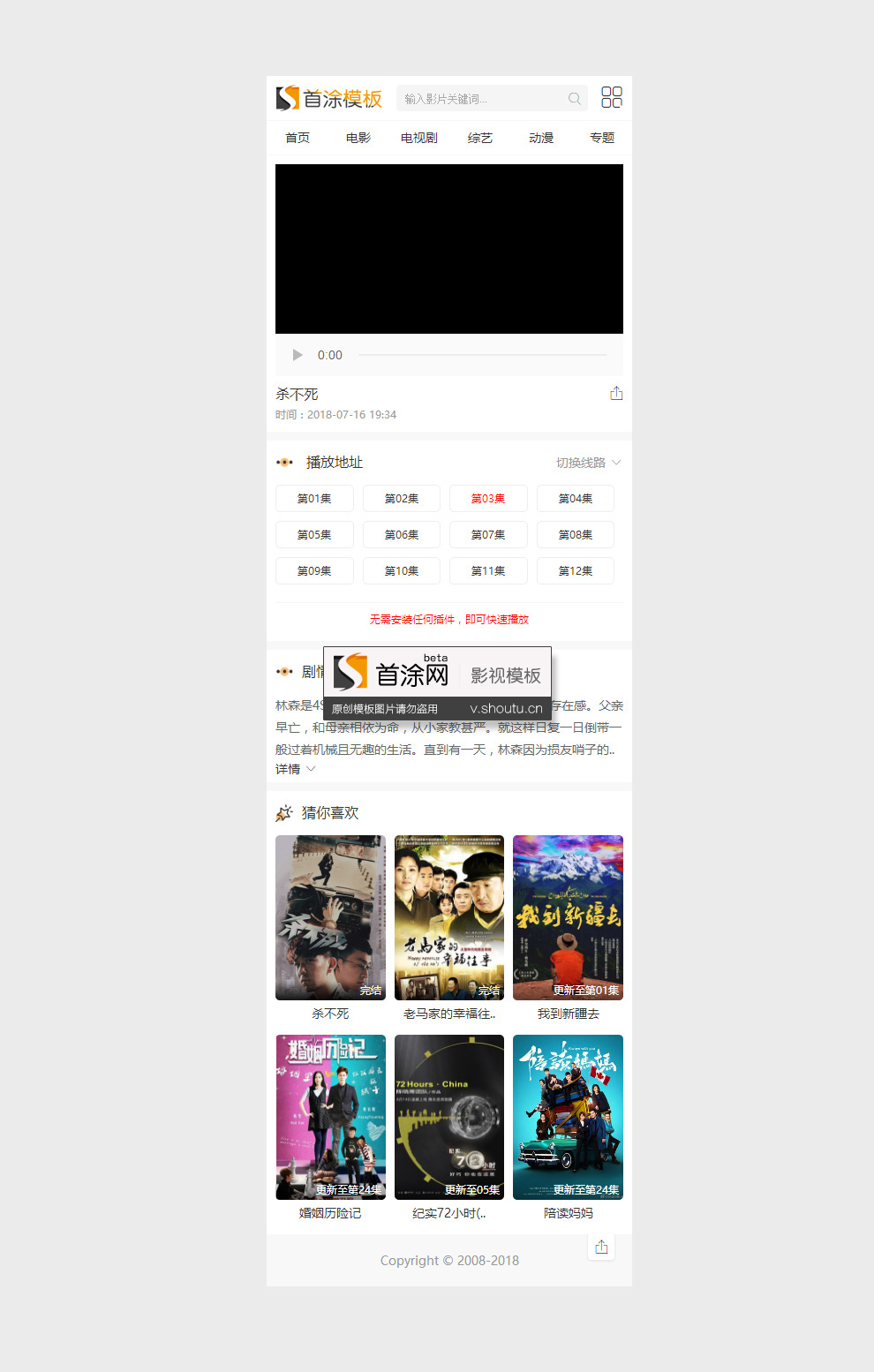Tap the floating share button near footer

tap(601, 1247)
